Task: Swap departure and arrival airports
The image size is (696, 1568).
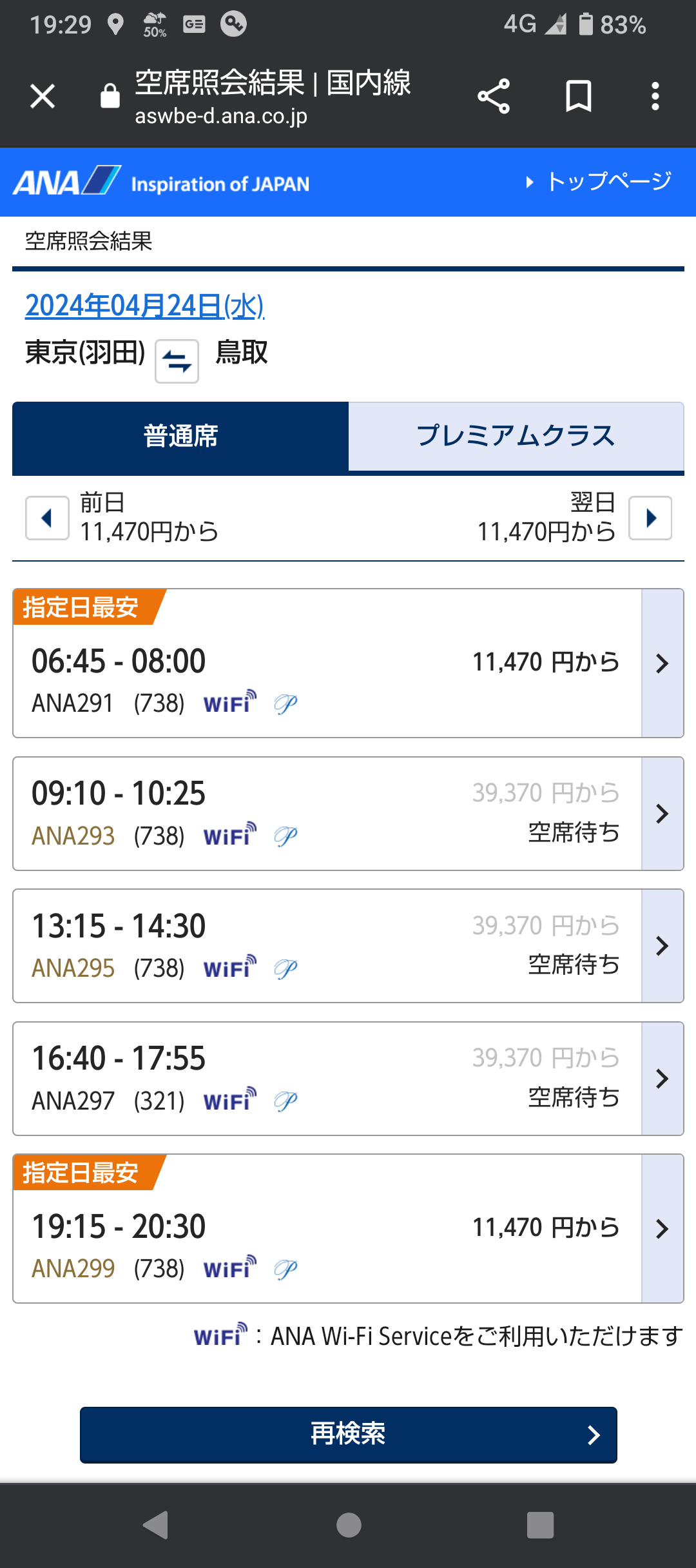Action: (177, 361)
